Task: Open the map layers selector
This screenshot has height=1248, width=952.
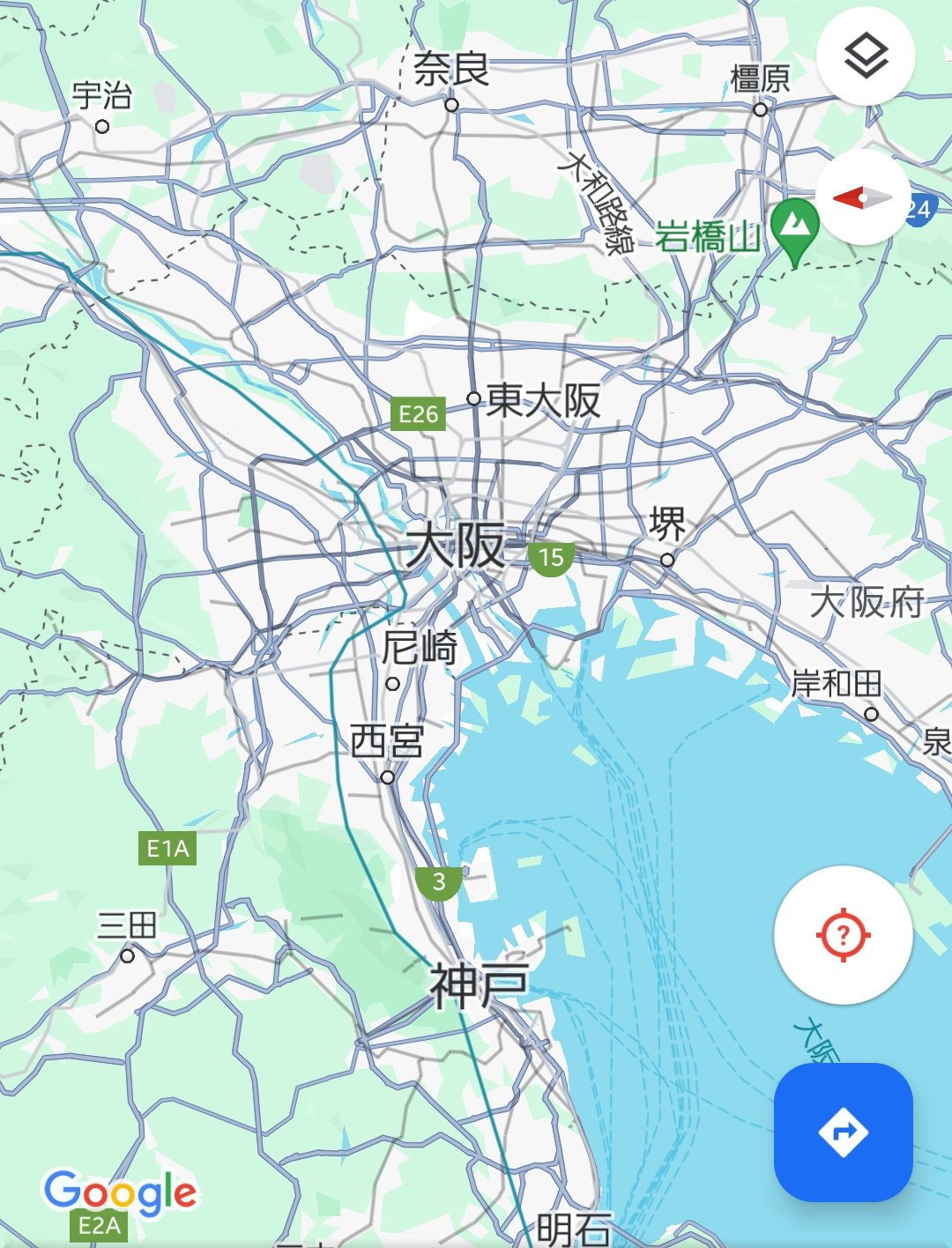Action: (866, 56)
